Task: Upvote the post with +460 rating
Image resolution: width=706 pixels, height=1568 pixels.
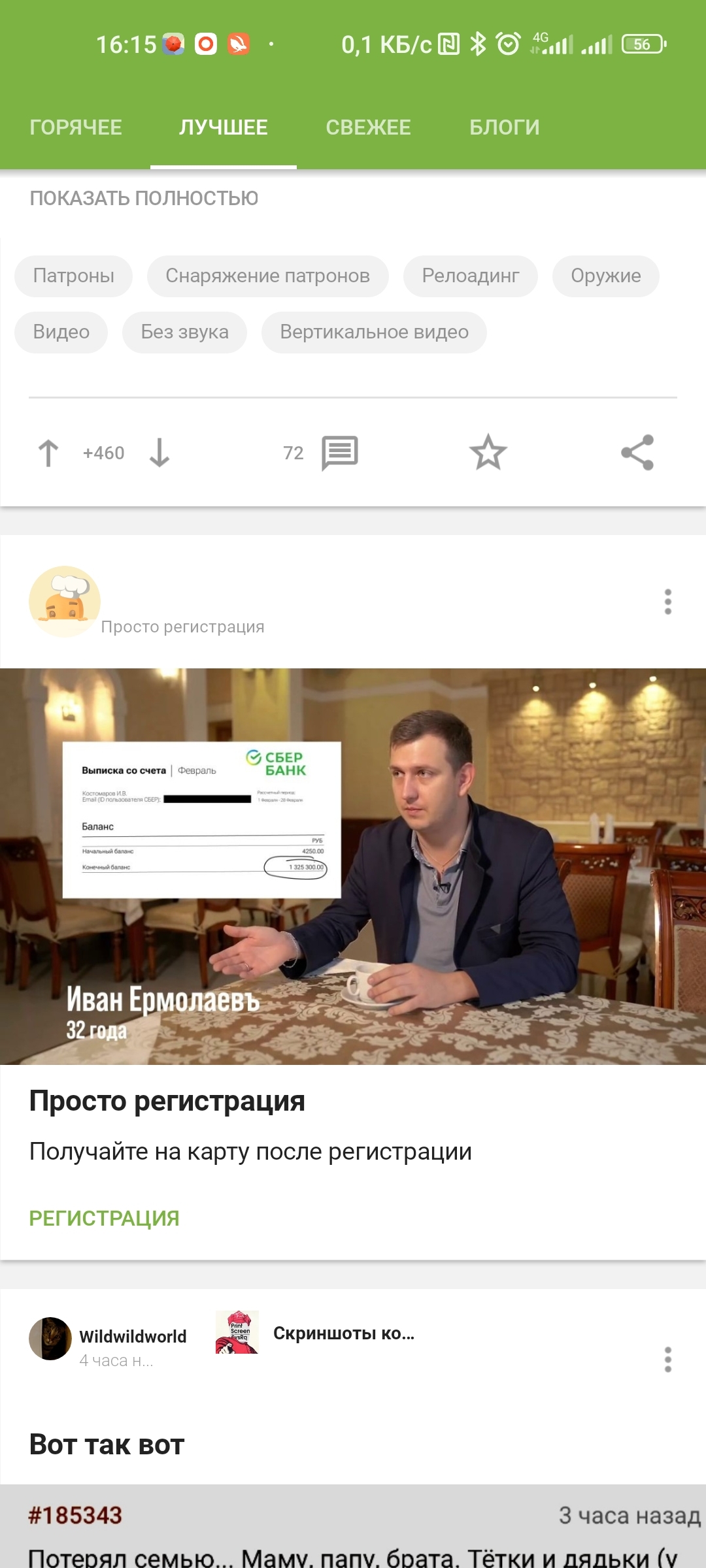Action: pos(48,453)
